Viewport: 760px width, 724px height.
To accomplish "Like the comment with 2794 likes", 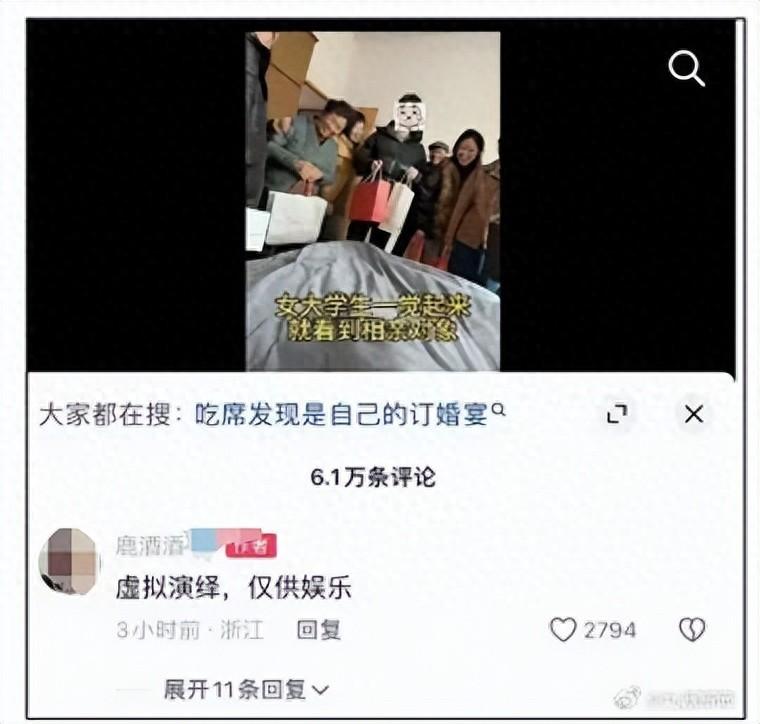I will pyautogui.click(x=565, y=630).
